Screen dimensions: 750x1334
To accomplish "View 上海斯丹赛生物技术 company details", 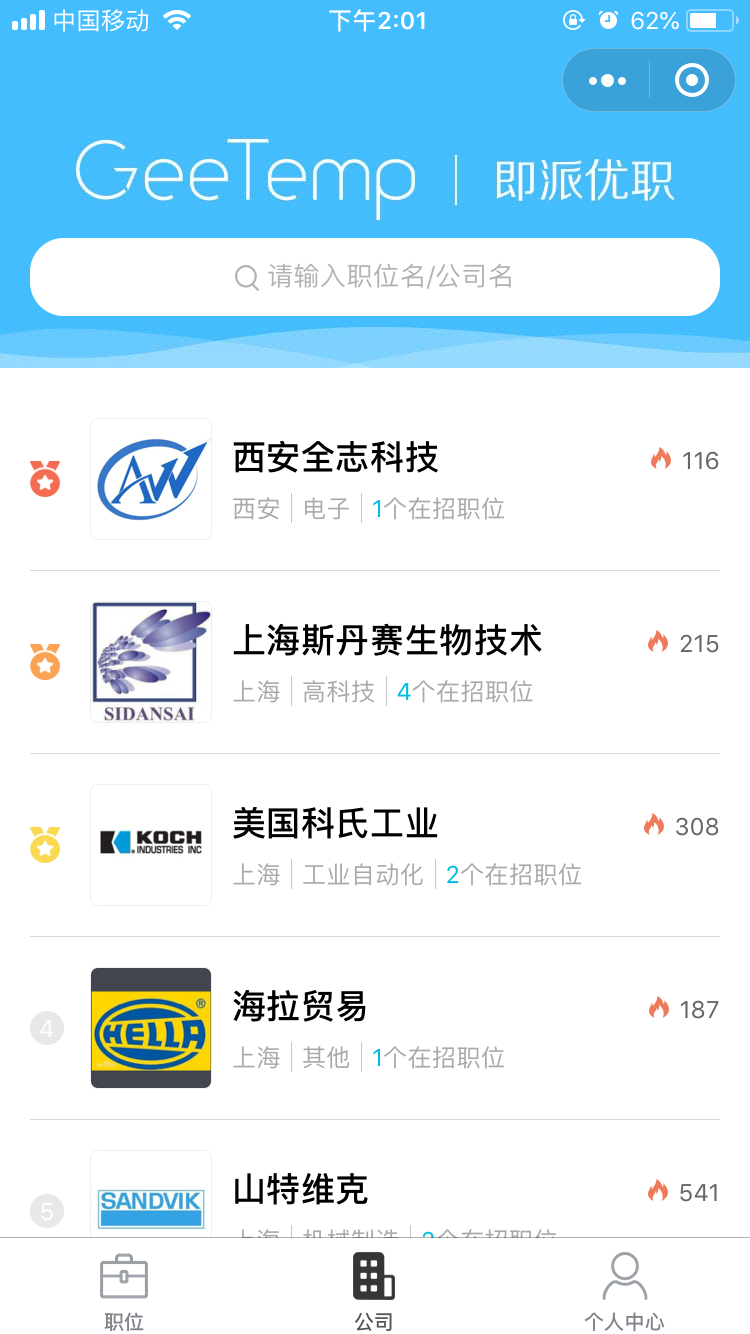I will click(x=375, y=662).
